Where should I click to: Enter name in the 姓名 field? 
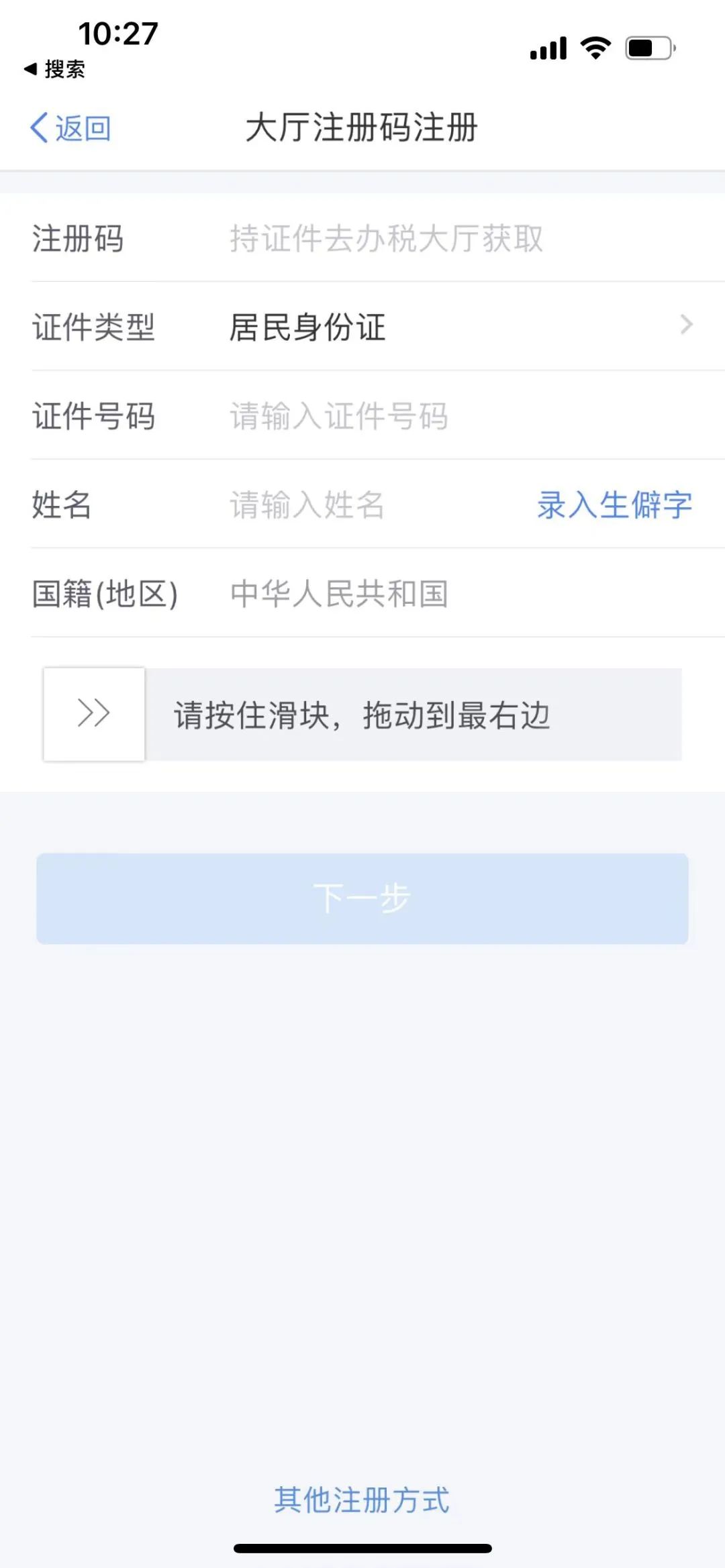pos(376,505)
